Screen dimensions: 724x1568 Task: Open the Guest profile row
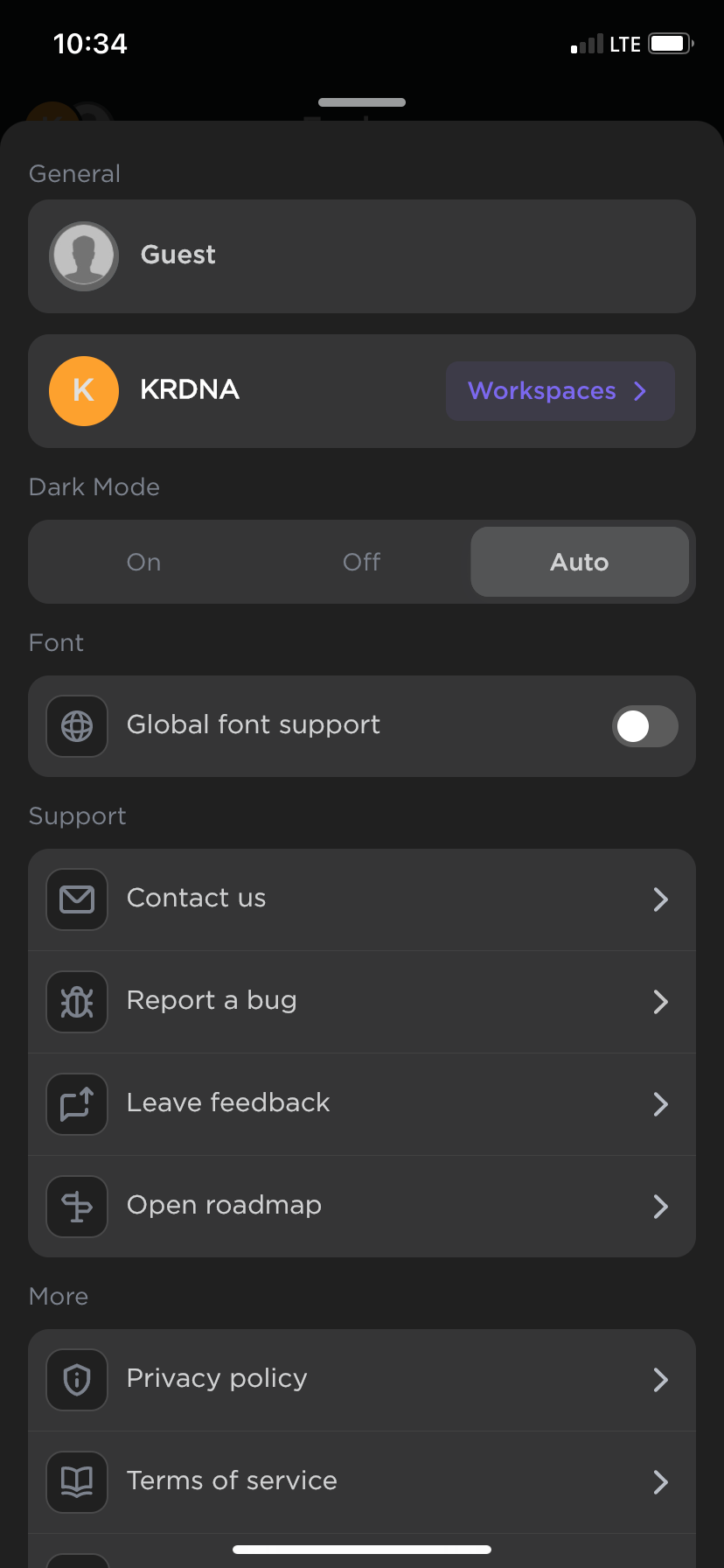[362, 256]
